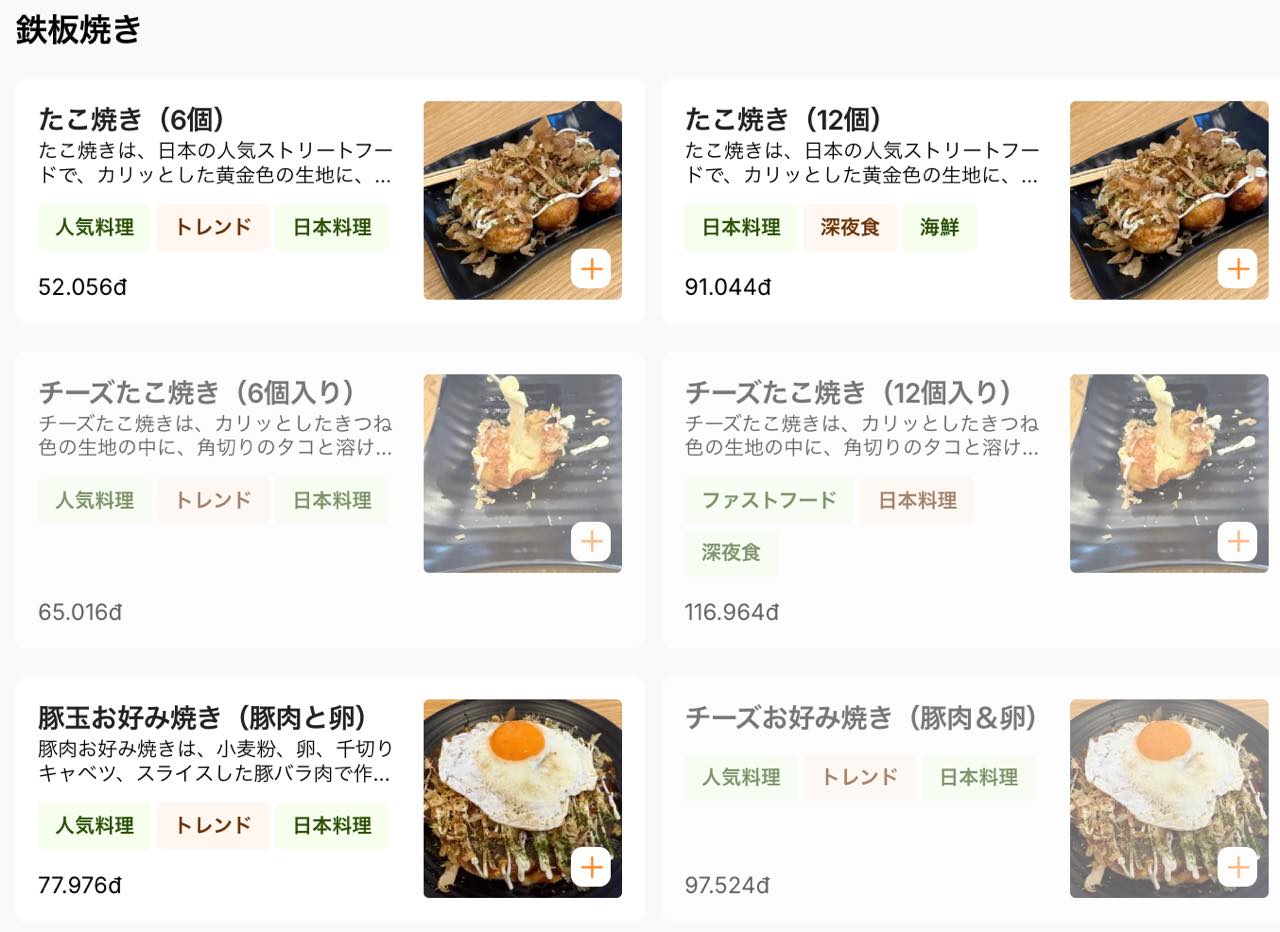This screenshot has width=1280, height=932.
Task: Add チーズお好み焼き（豚肉＆卵）to cart
Action: point(1237,866)
